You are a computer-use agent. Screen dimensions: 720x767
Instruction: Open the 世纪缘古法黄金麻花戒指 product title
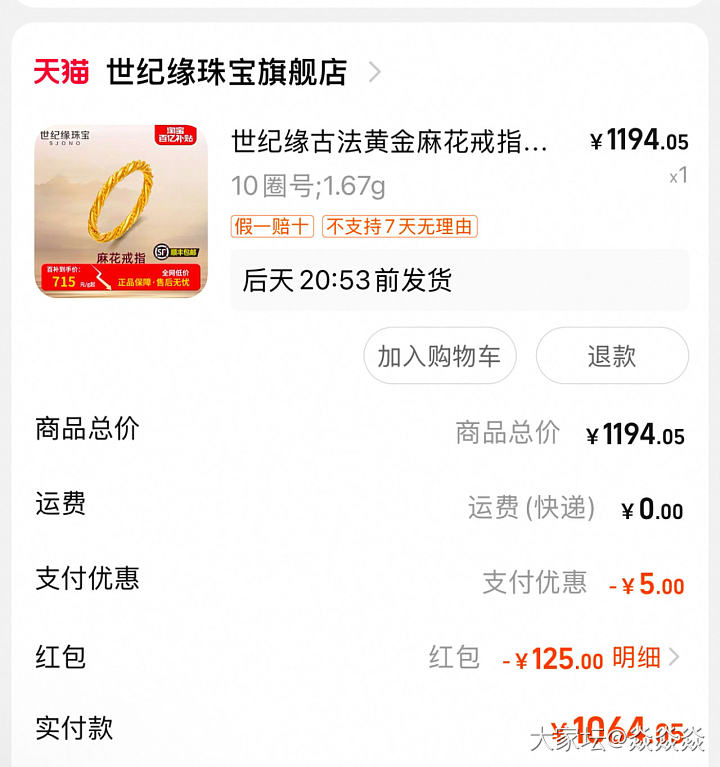[390, 142]
